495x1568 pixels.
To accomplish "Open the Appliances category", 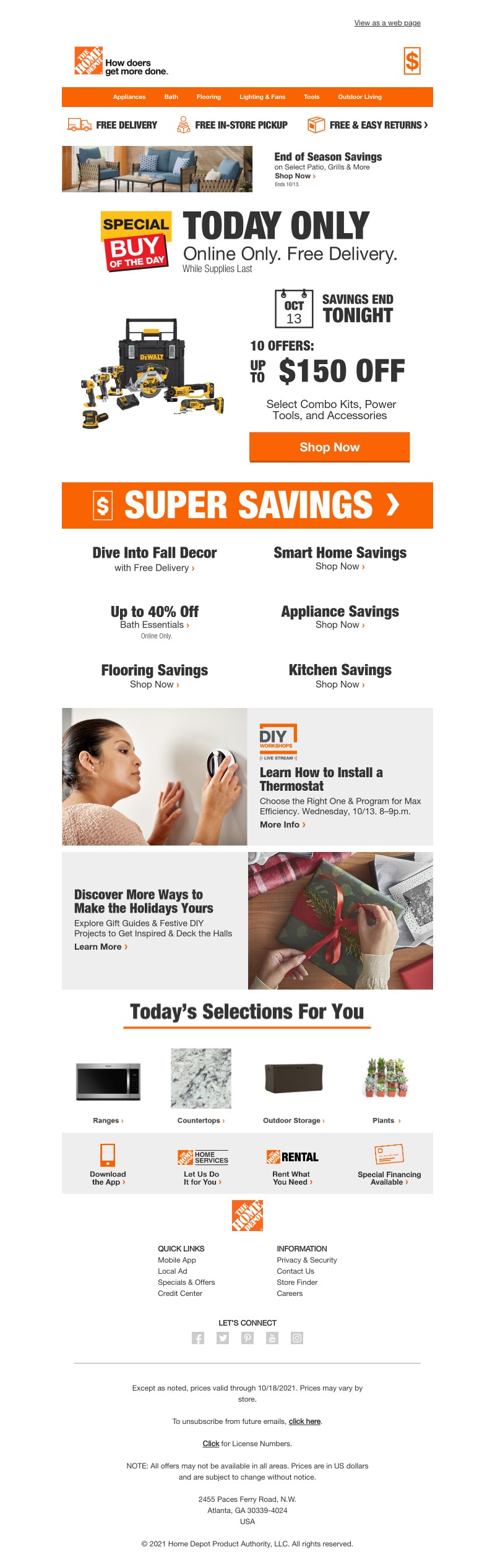I will pos(129,97).
